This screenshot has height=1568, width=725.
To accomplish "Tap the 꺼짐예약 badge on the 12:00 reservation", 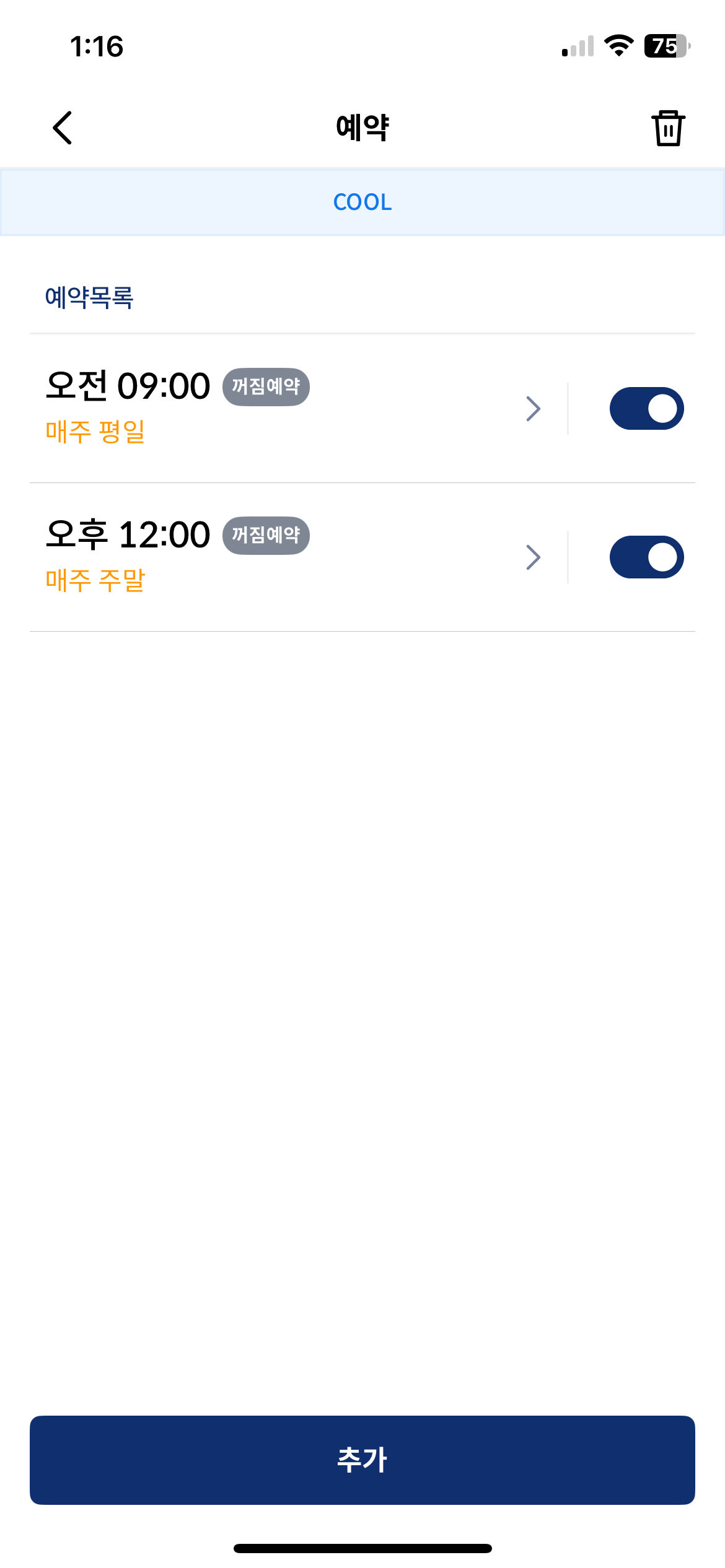I will click(266, 536).
